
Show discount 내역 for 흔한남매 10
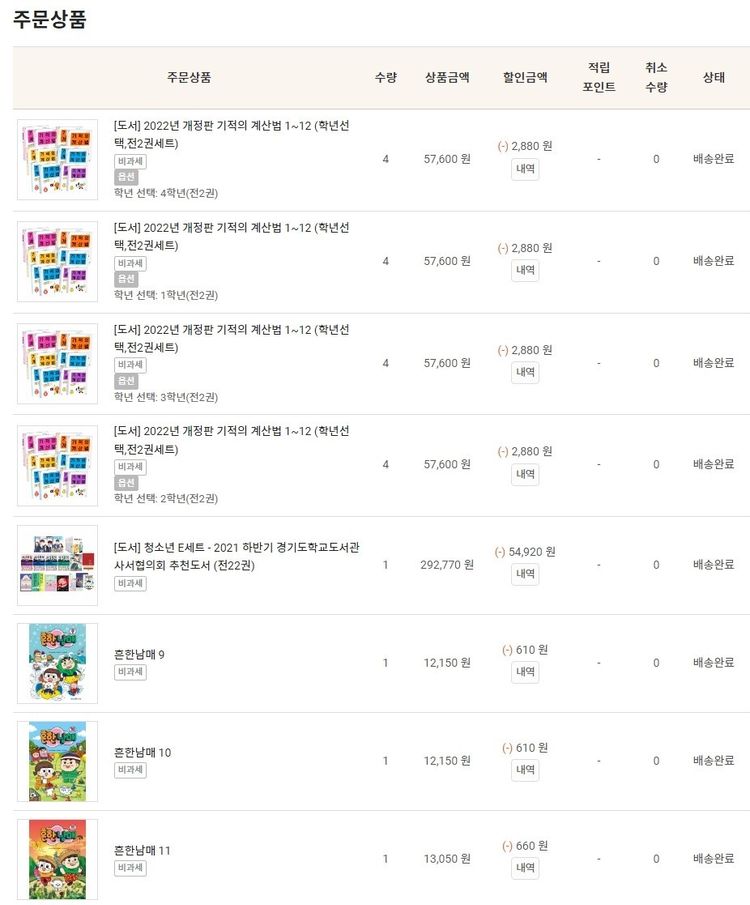(x=525, y=770)
